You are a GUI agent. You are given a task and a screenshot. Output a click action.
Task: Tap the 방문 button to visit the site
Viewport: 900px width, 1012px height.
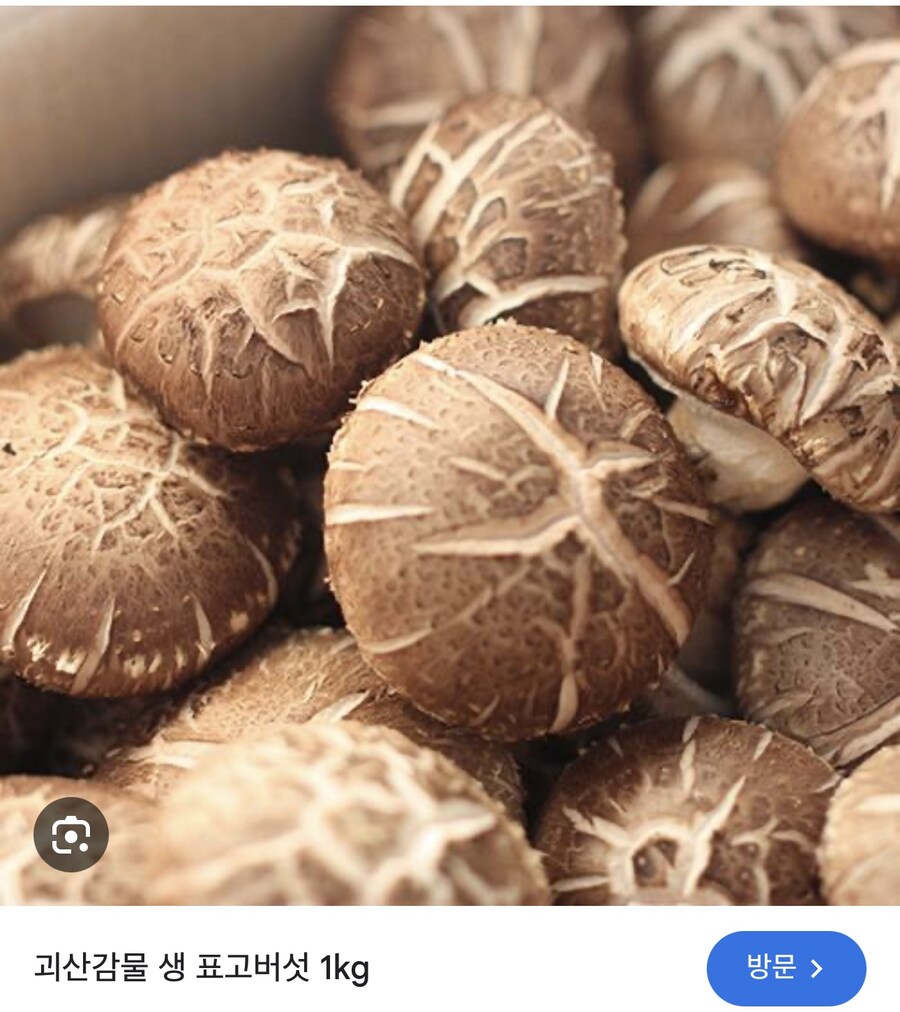tap(785, 967)
